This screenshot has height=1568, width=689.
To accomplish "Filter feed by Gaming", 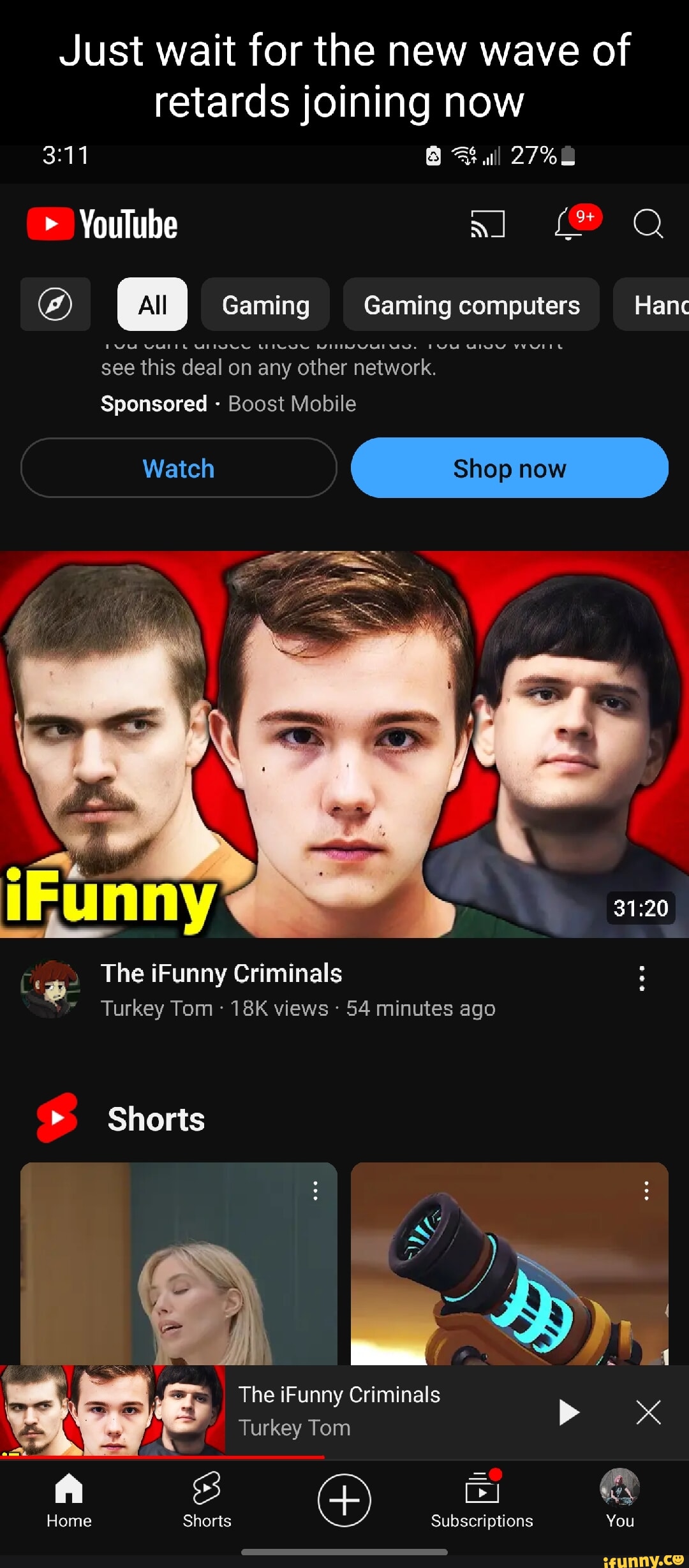I will 265,305.
